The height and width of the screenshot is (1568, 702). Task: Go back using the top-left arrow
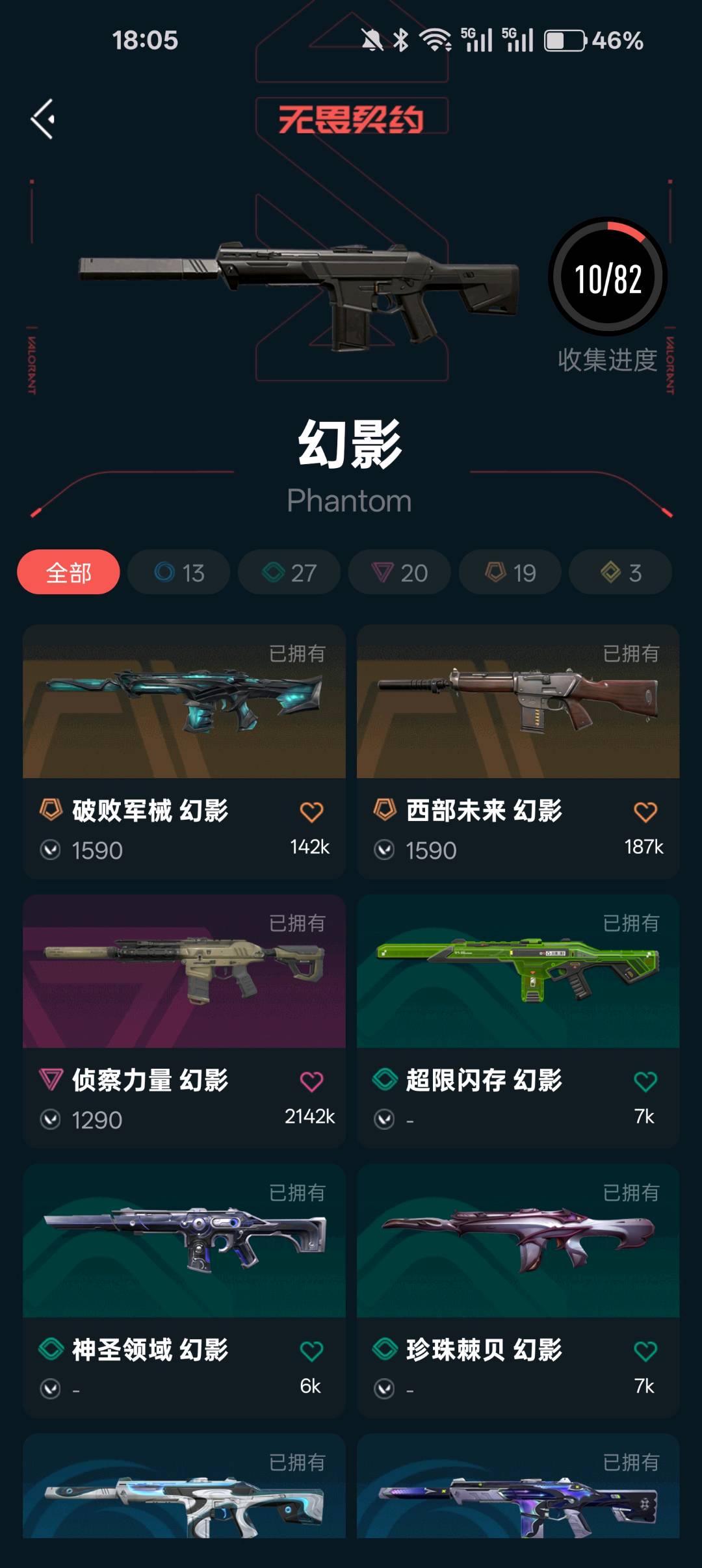pos(43,119)
